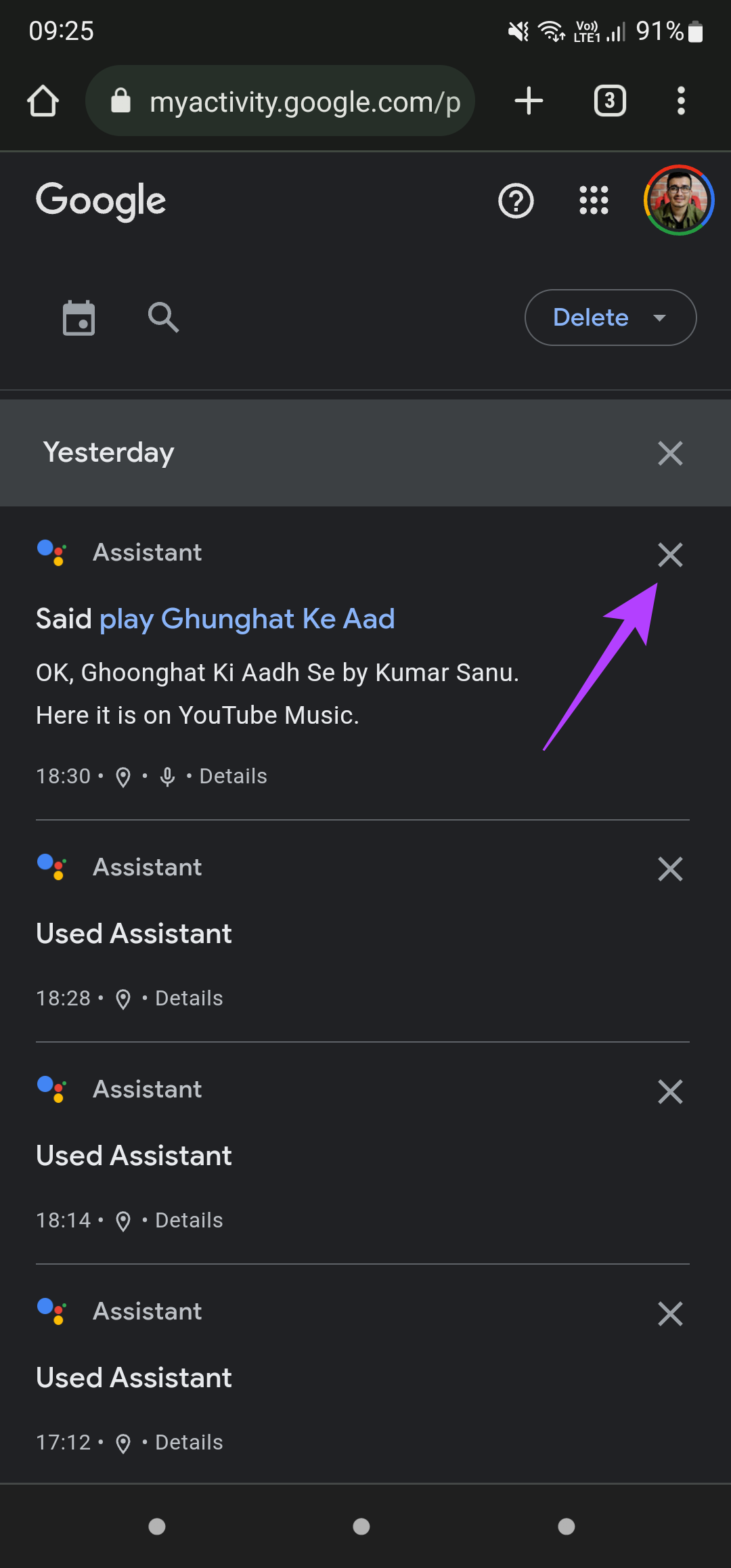Open the Google account profile picture
The height and width of the screenshot is (1568, 731).
tap(678, 200)
